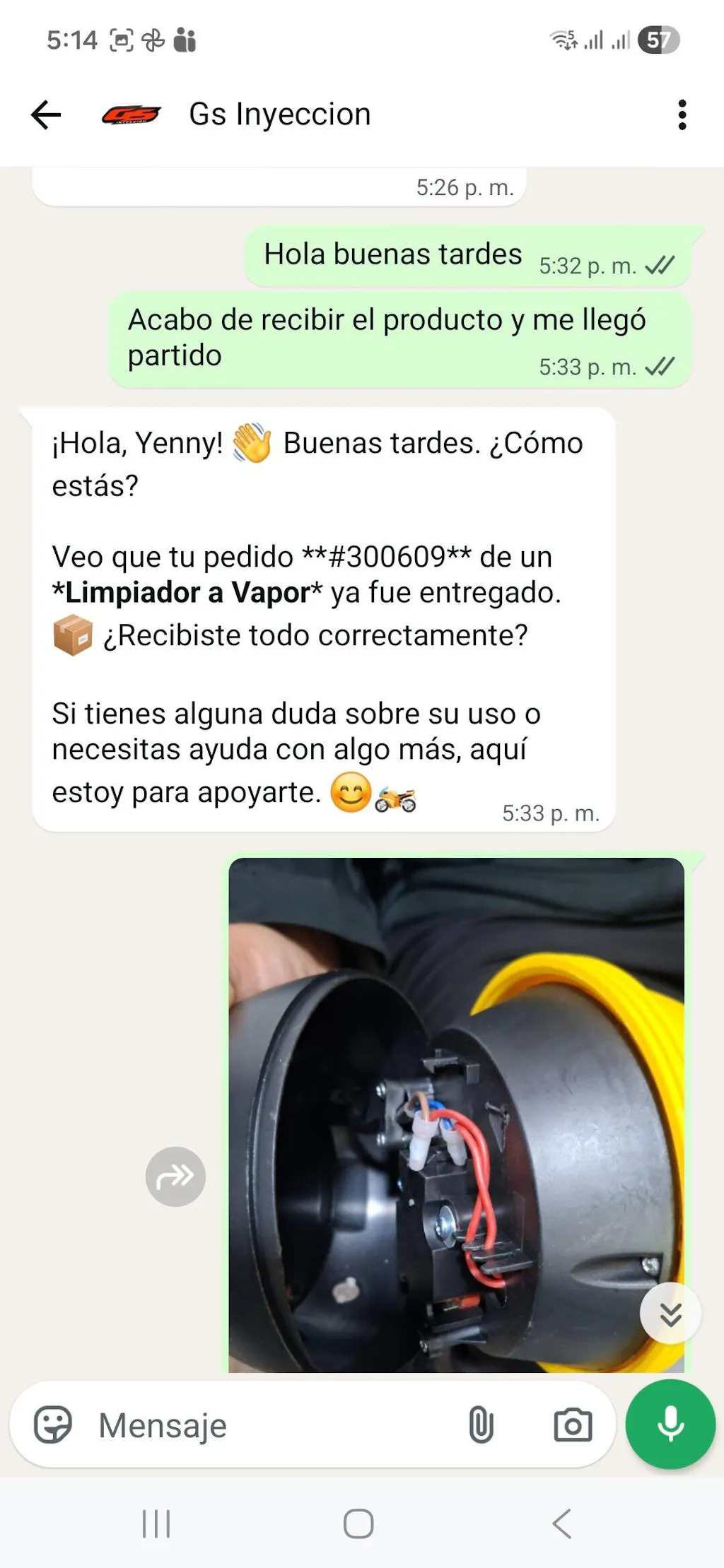Forward the sent photo
724x1568 pixels.
(175, 1177)
